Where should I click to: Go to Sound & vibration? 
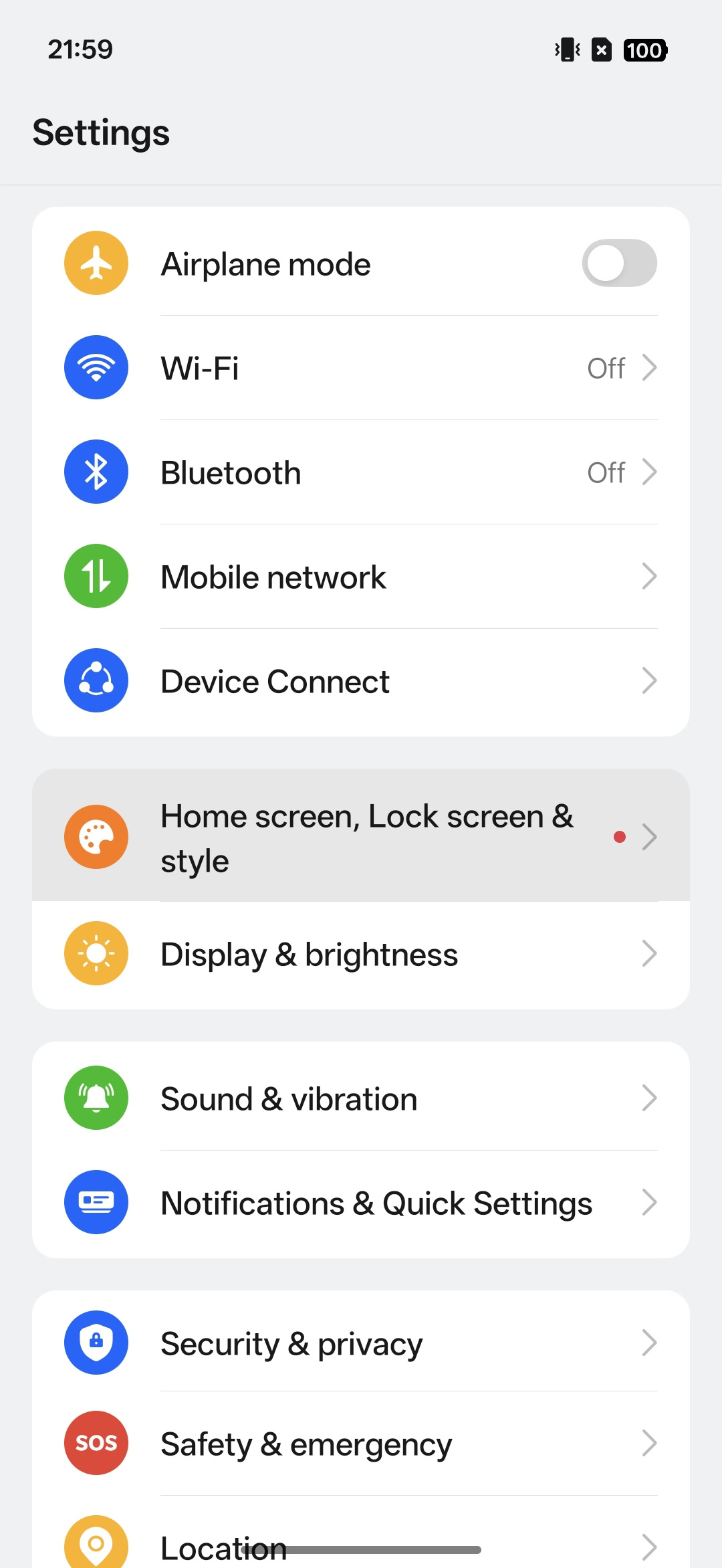[x=361, y=1098]
